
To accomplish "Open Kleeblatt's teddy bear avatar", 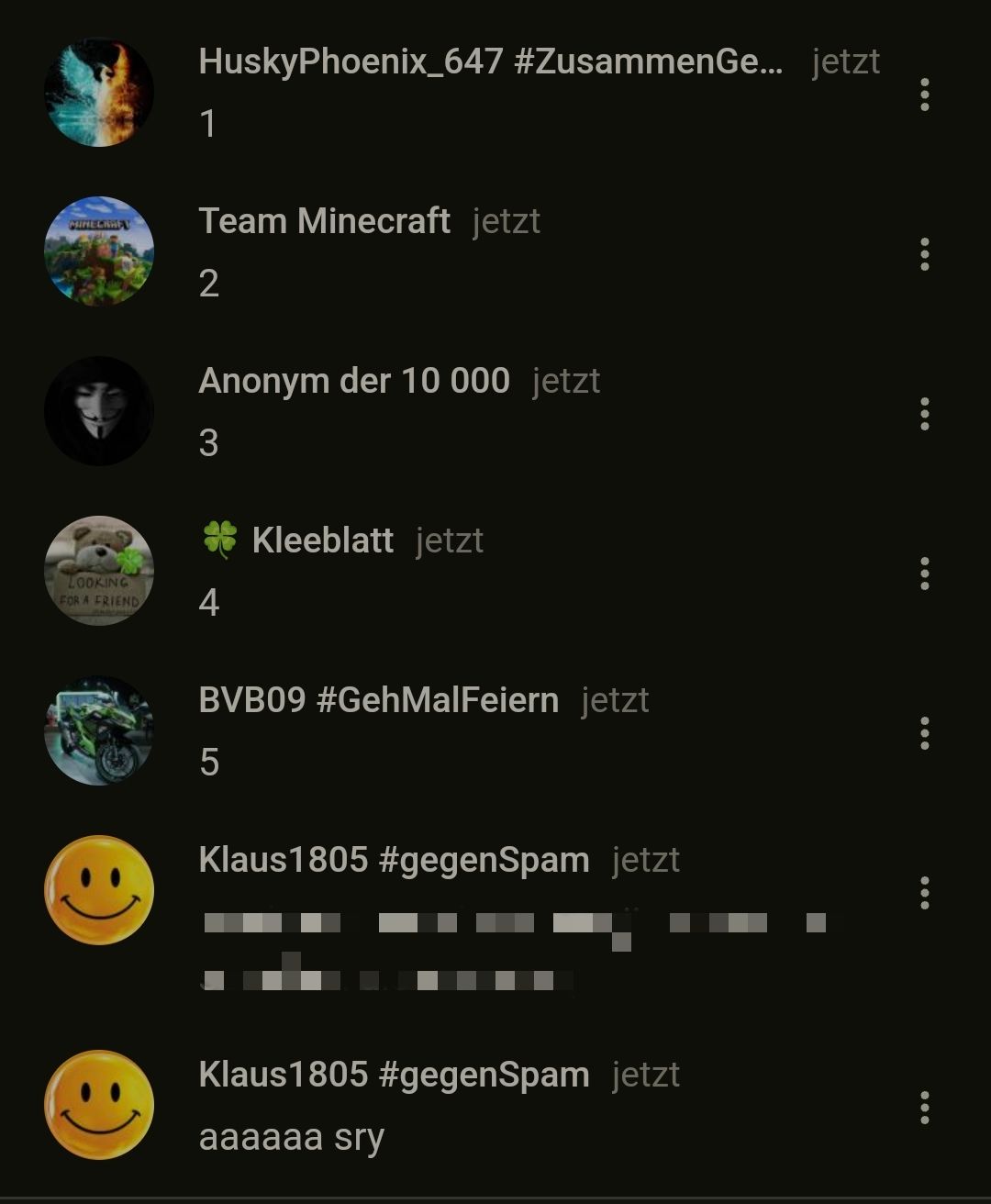I will tap(99, 571).
